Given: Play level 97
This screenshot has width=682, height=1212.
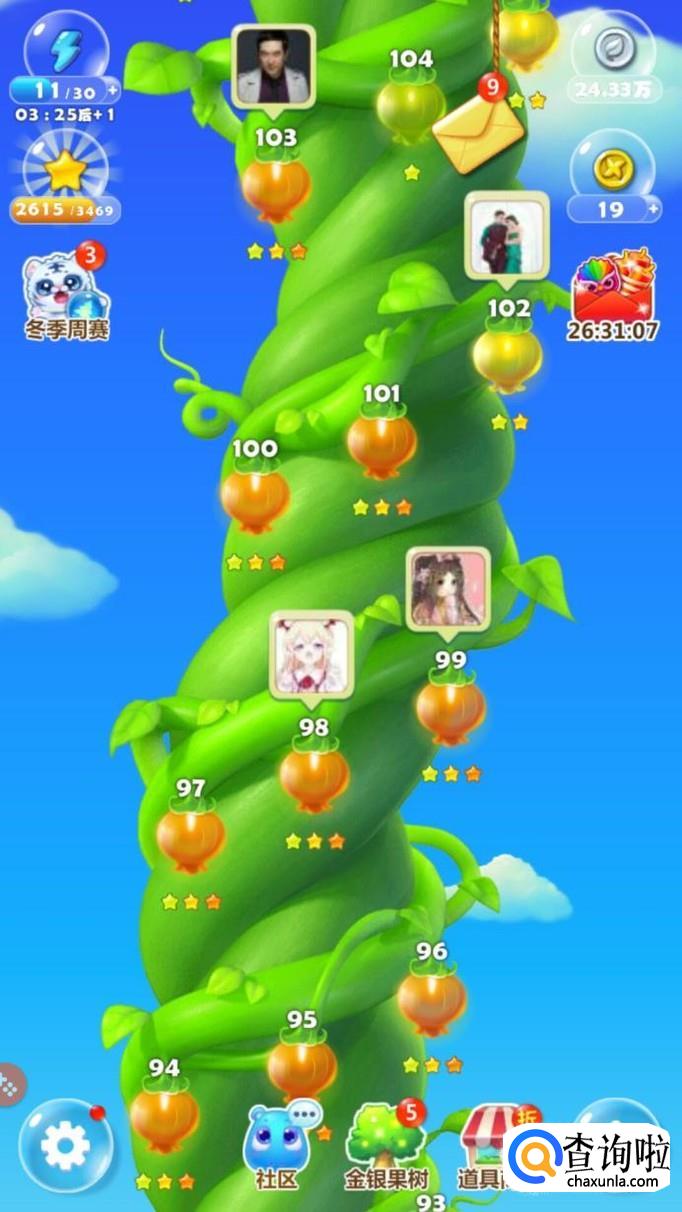Looking at the screenshot, I should click(190, 837).
